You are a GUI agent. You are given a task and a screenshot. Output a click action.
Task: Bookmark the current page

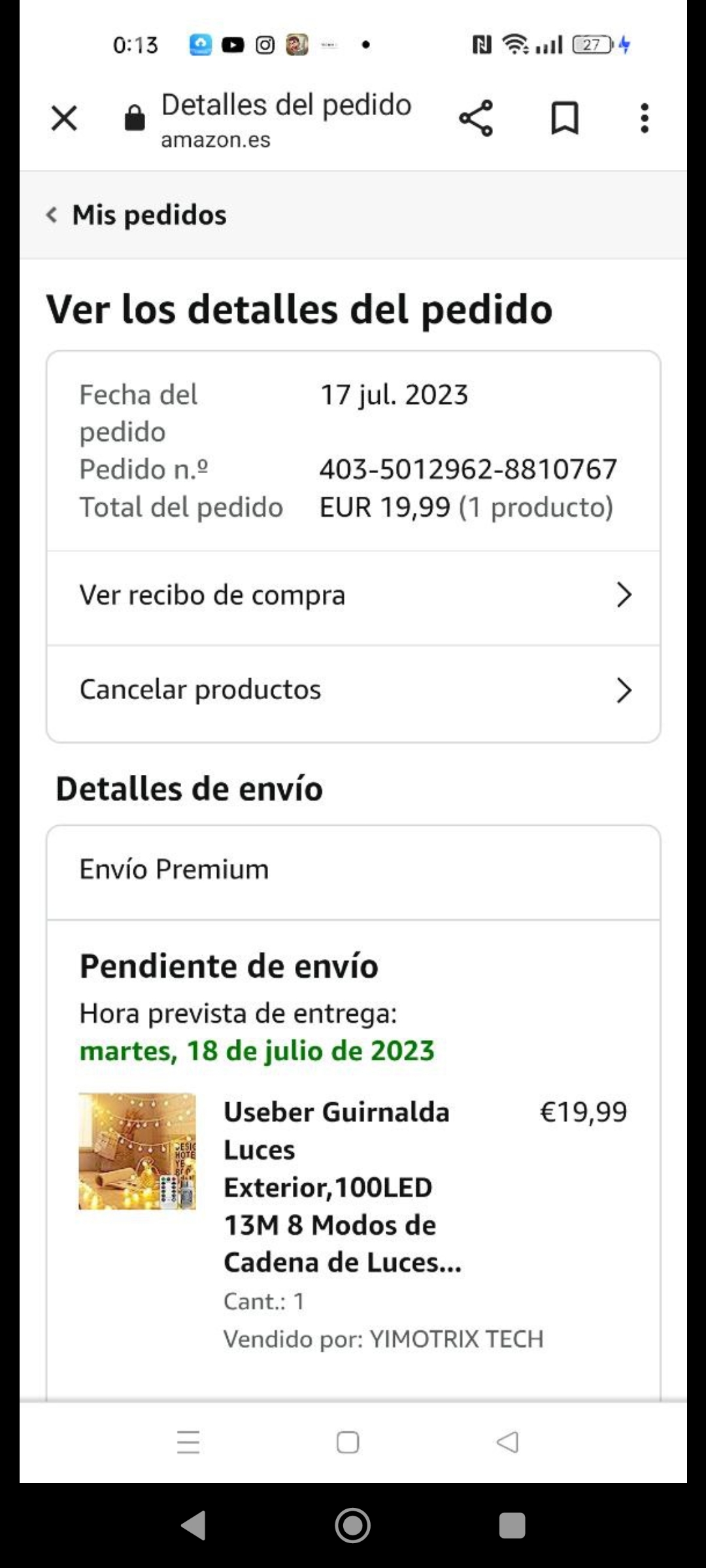tap(565, 119)
